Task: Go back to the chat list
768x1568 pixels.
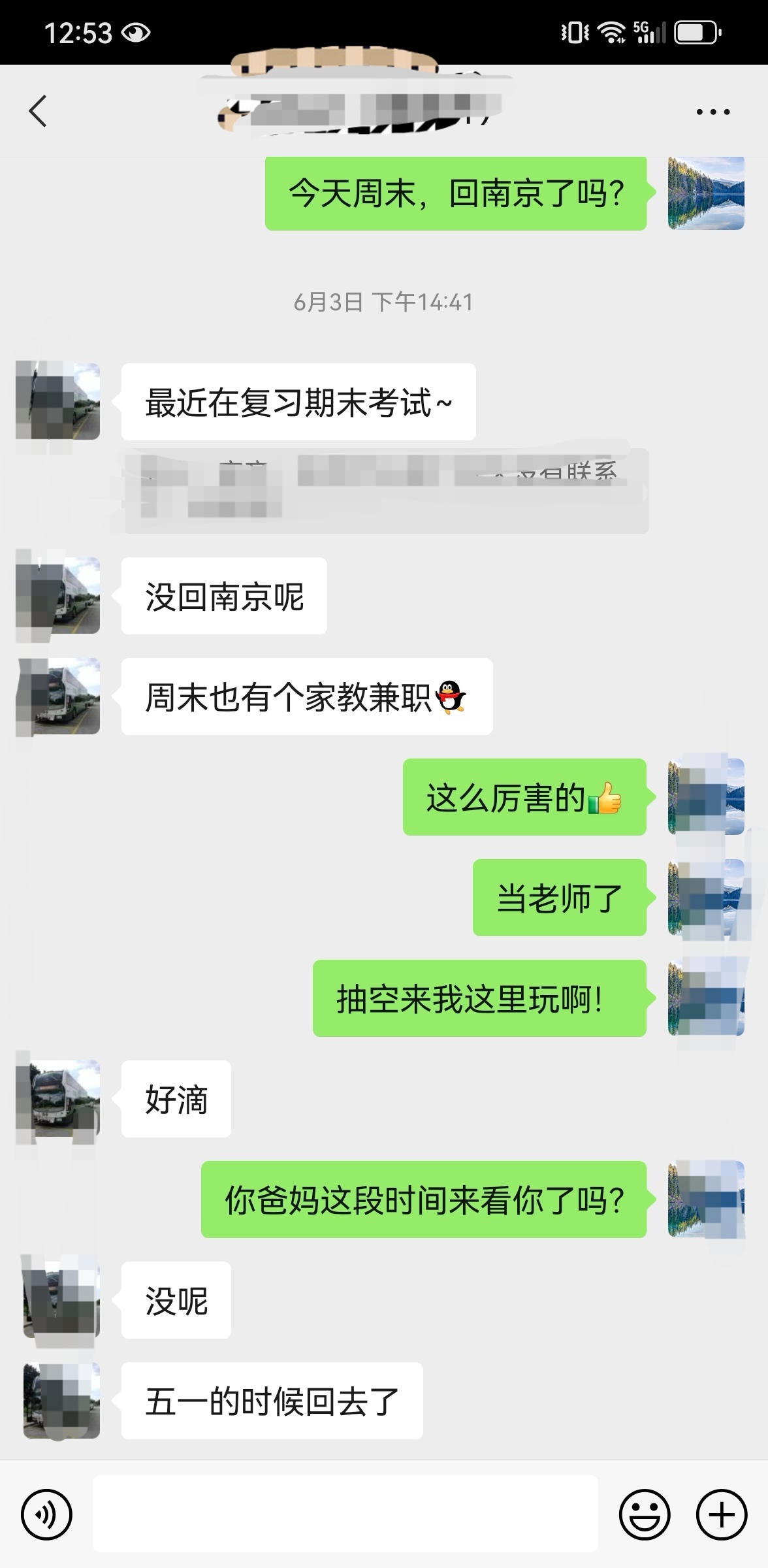Action: (38, 111)
